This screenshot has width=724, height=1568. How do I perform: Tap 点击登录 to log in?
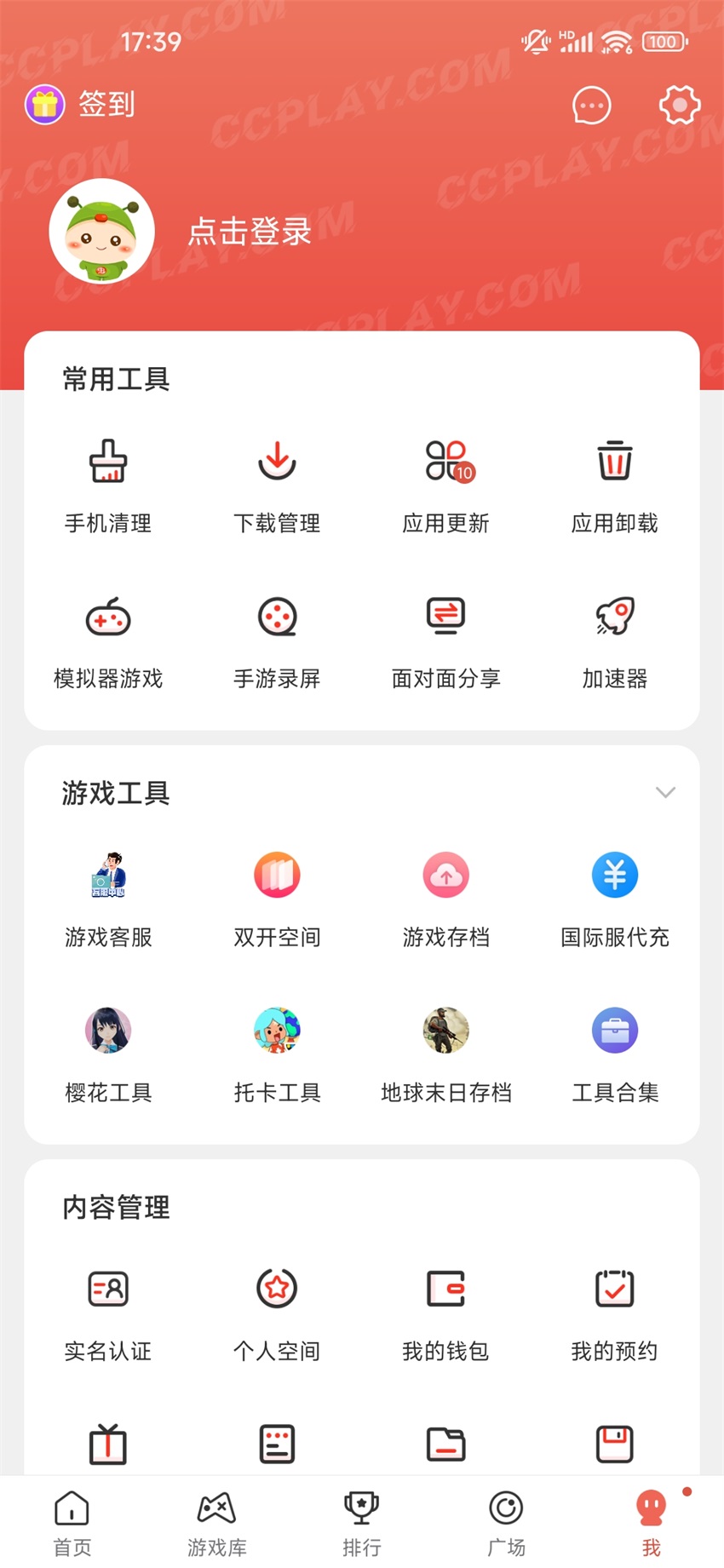[248, 231]
